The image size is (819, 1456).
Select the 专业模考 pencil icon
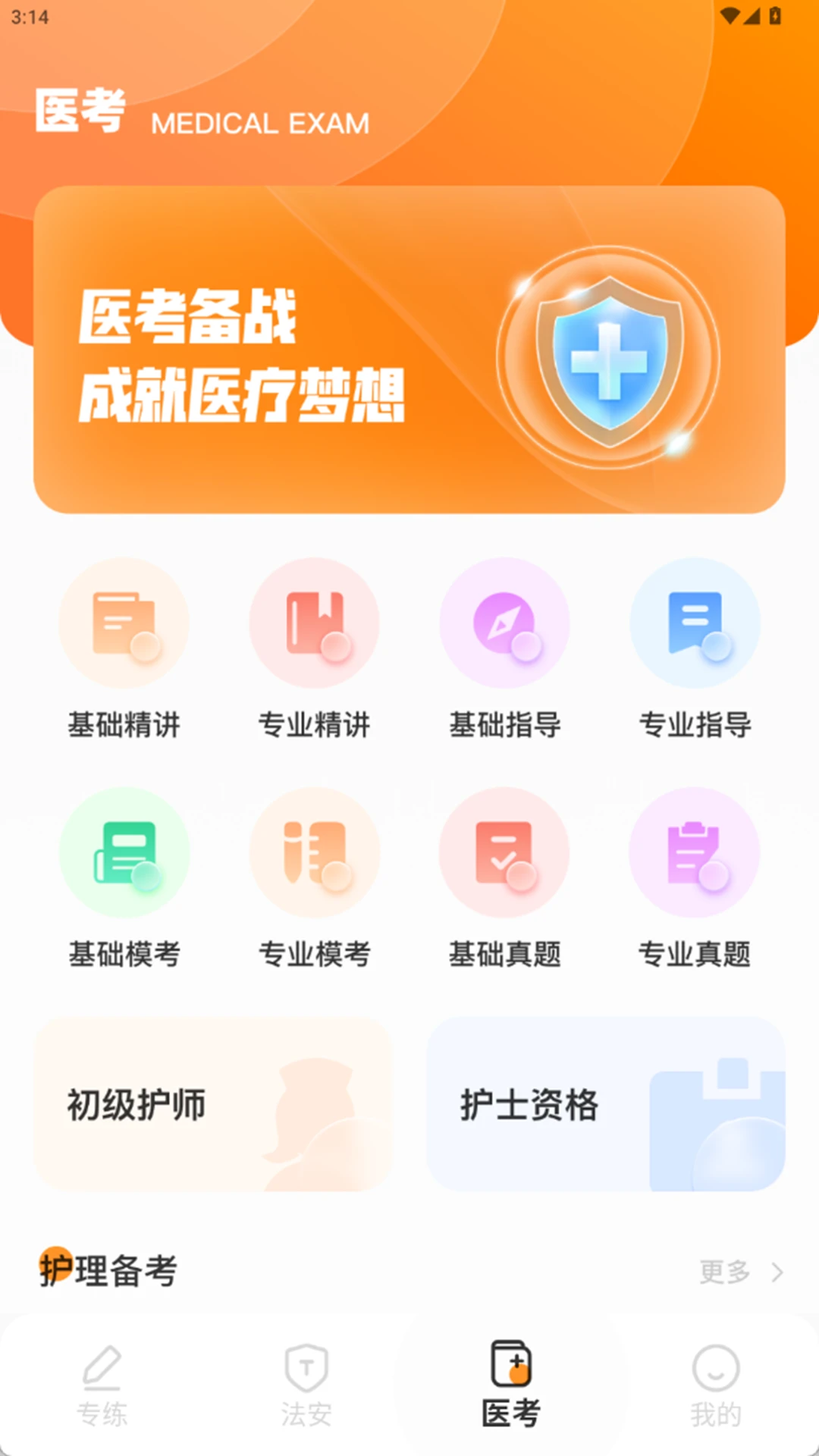[315, 852]
